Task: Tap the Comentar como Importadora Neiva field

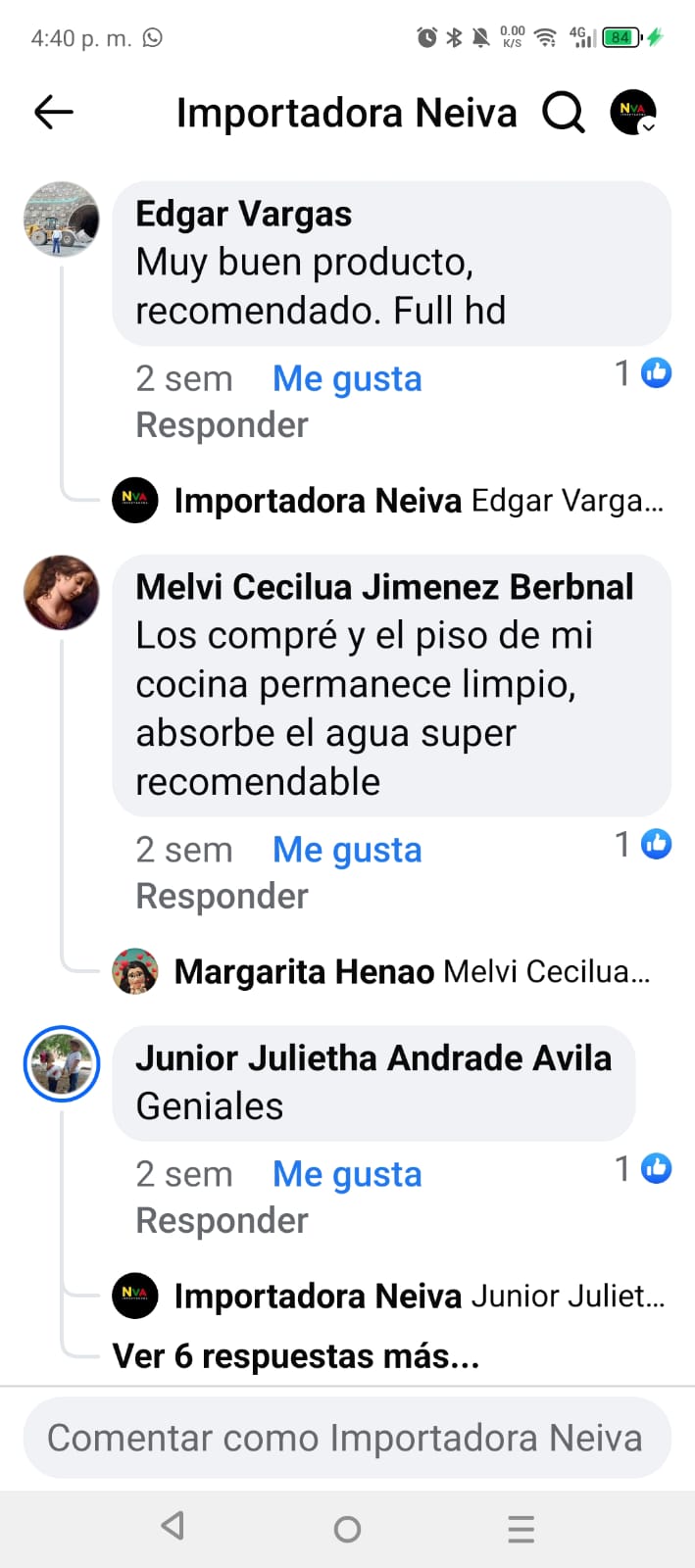Action: (347, 1438)
